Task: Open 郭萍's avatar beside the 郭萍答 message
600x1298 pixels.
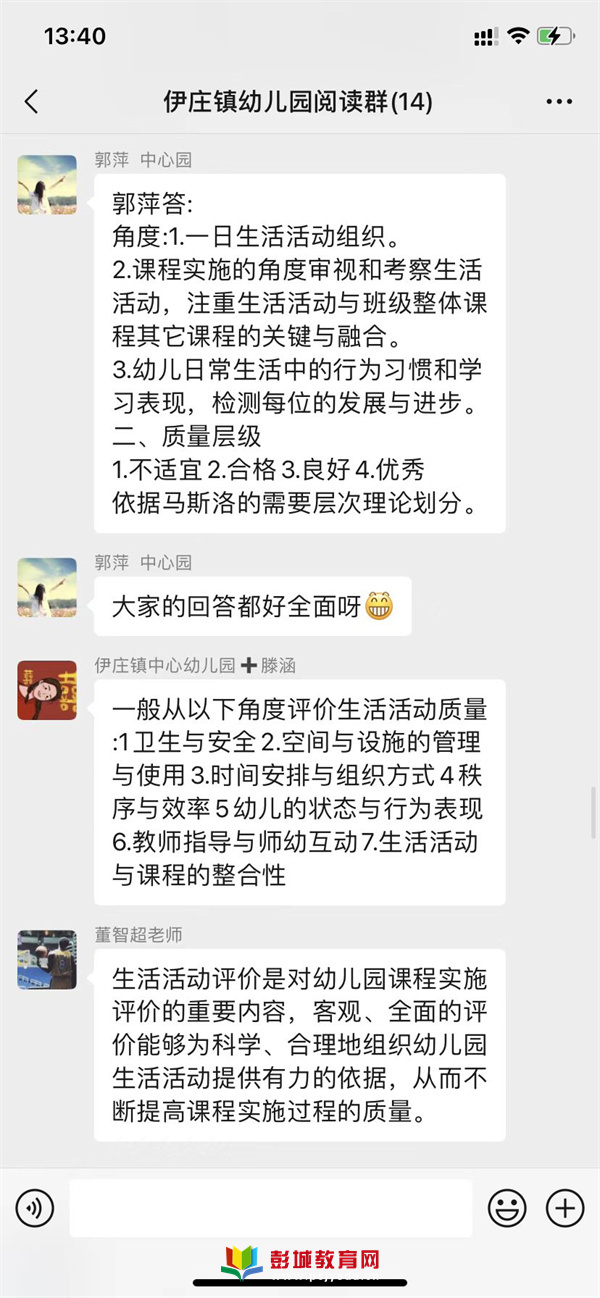Action: (x=47, y=185)
